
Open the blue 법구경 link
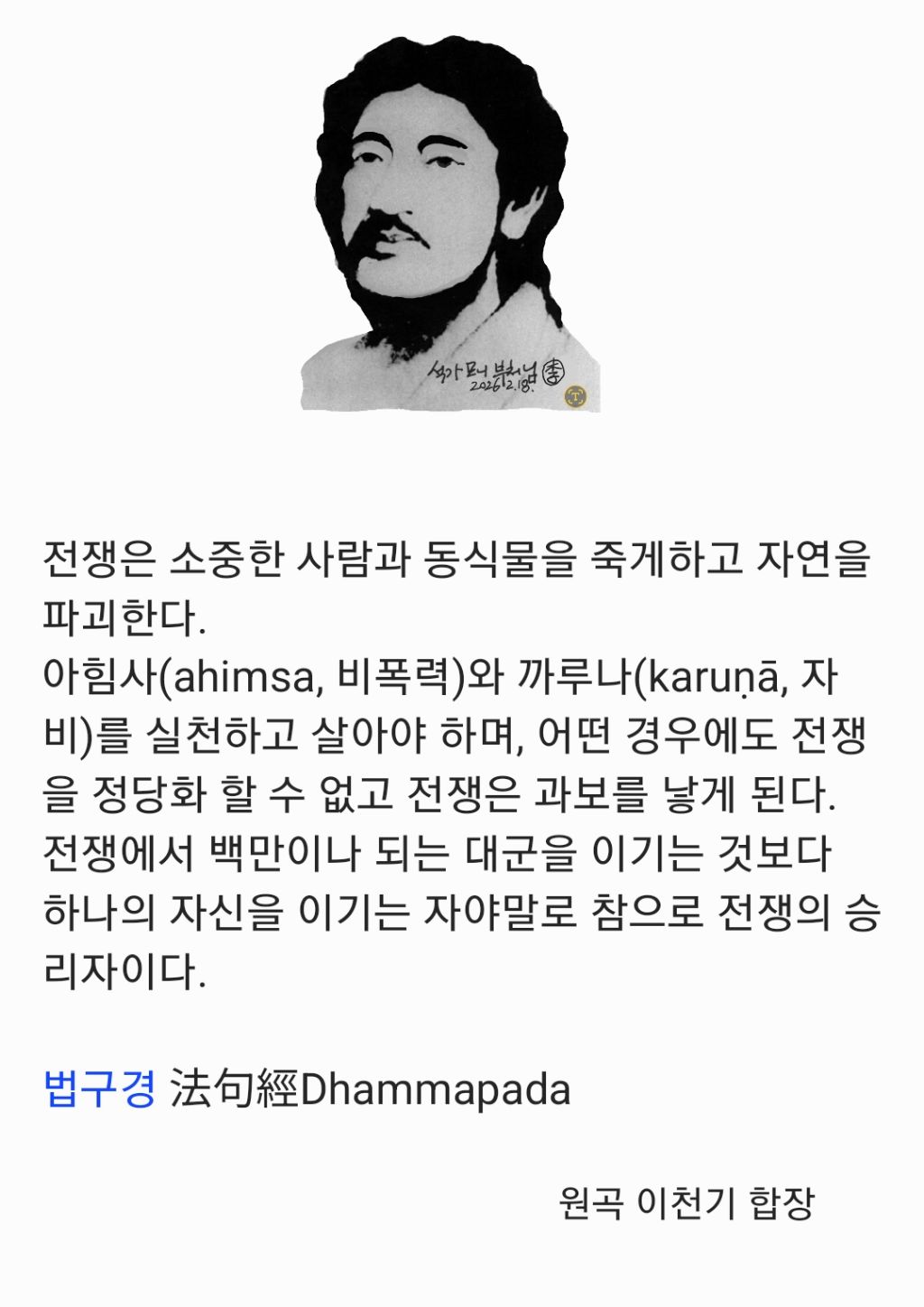[x=100, y=1089]
